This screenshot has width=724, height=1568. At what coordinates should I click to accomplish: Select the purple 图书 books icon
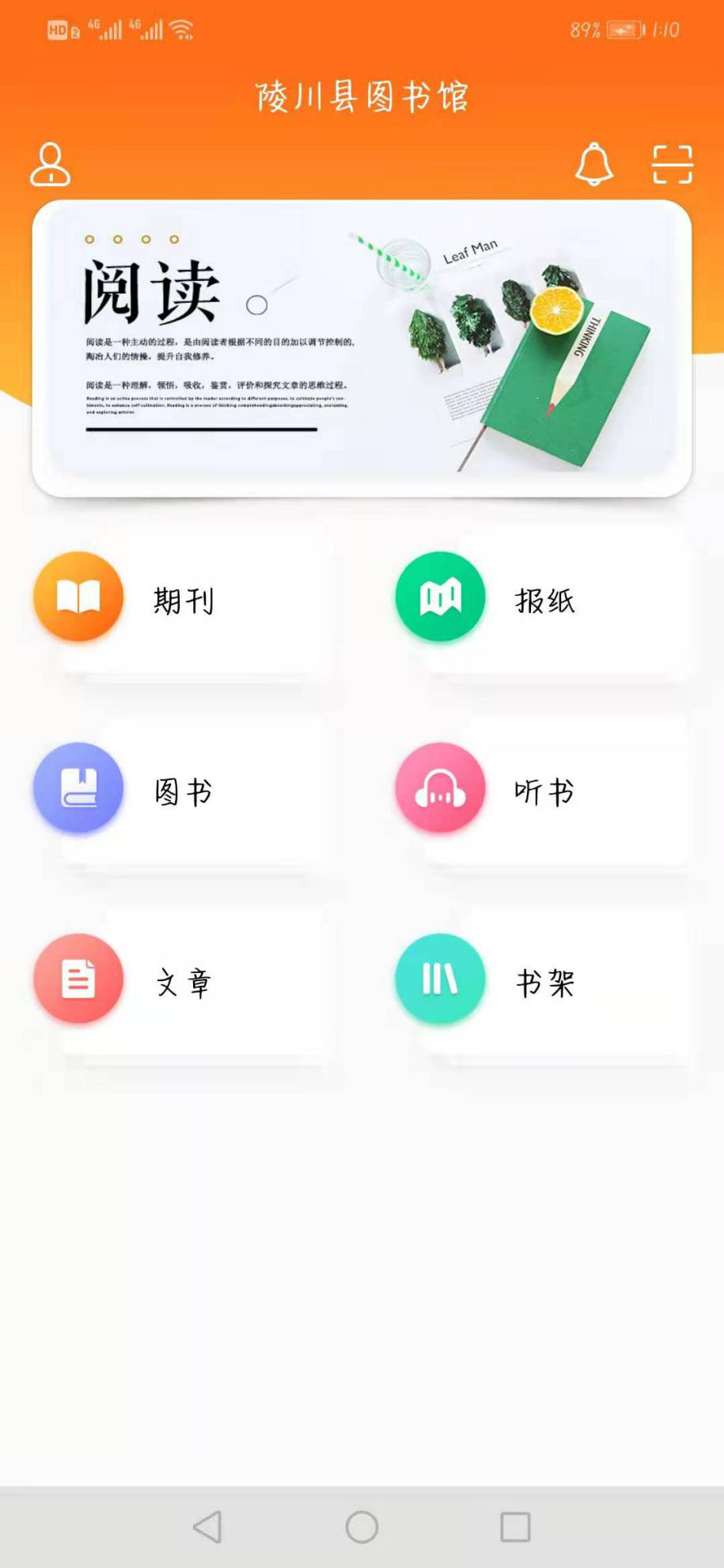click(x=78, y=787)
